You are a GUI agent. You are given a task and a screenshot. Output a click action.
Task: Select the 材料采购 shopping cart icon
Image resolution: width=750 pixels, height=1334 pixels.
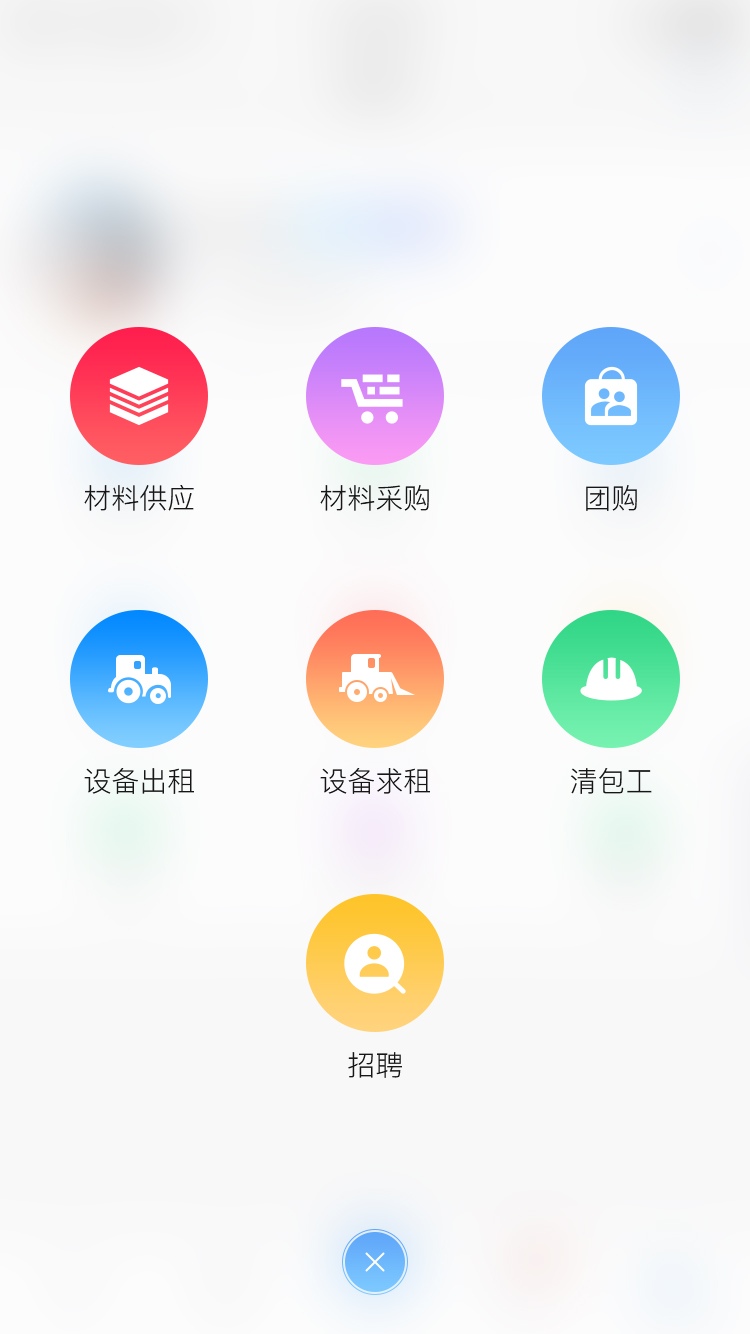pyautogui.click(x=375, y=396)
